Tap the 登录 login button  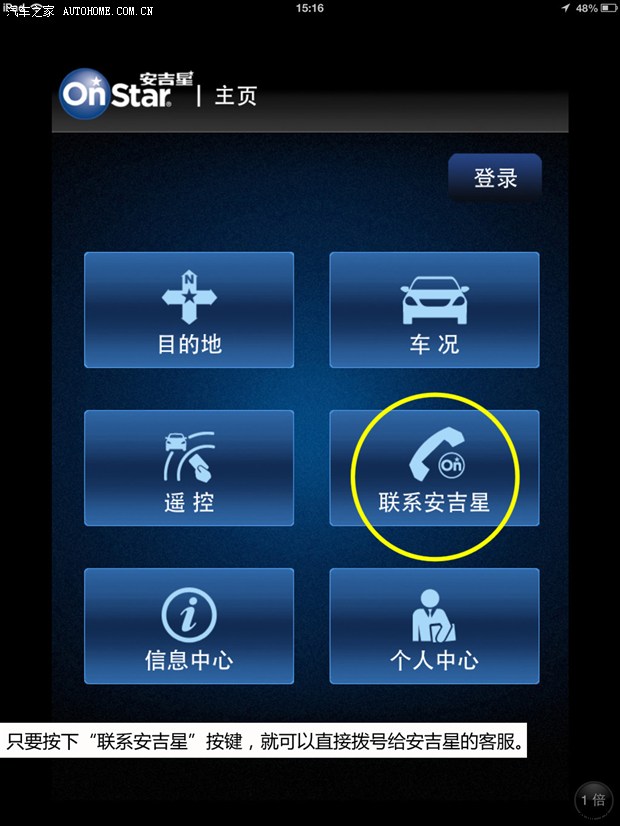495,179
